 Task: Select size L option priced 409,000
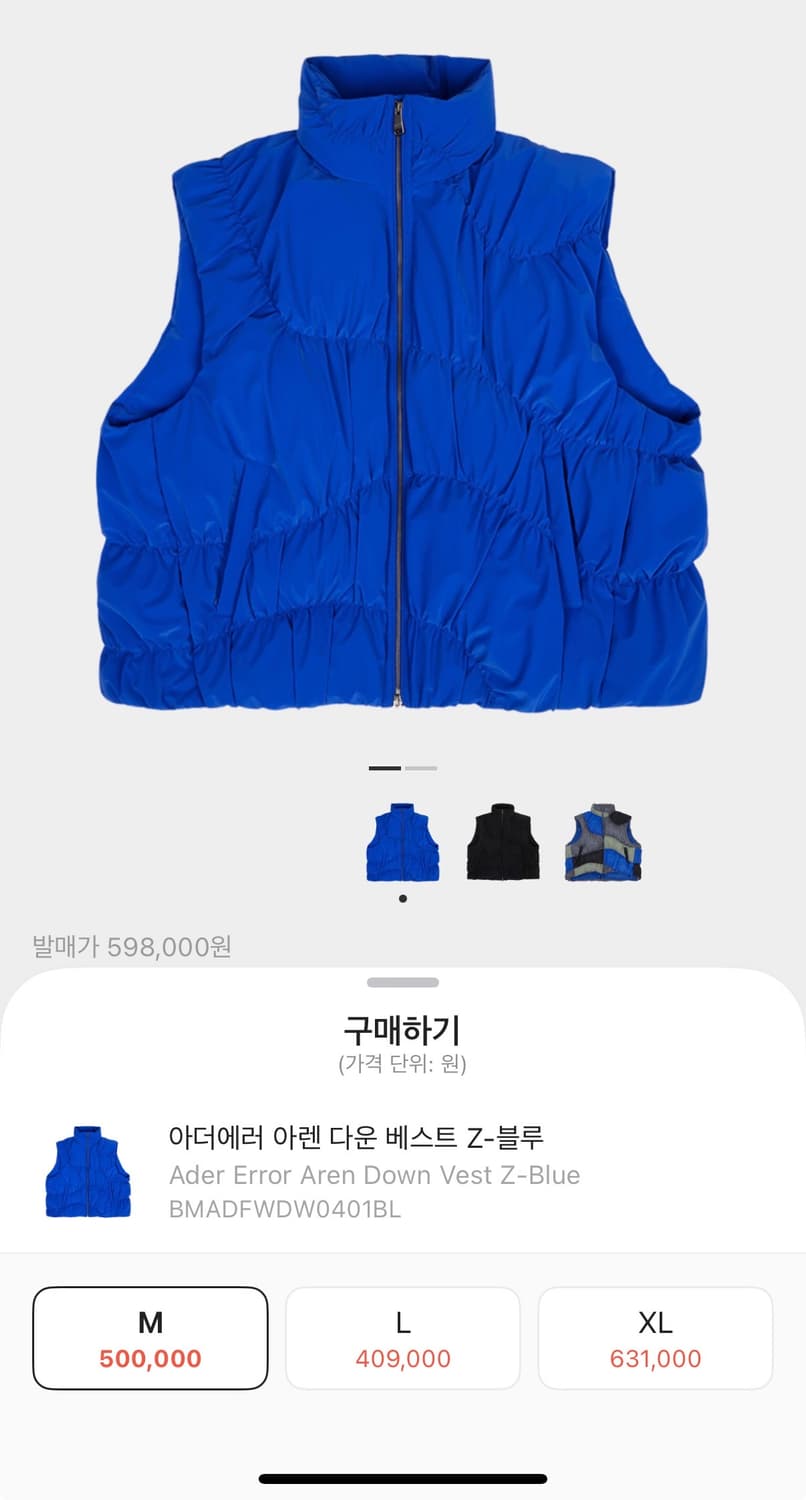point(402,1337)
